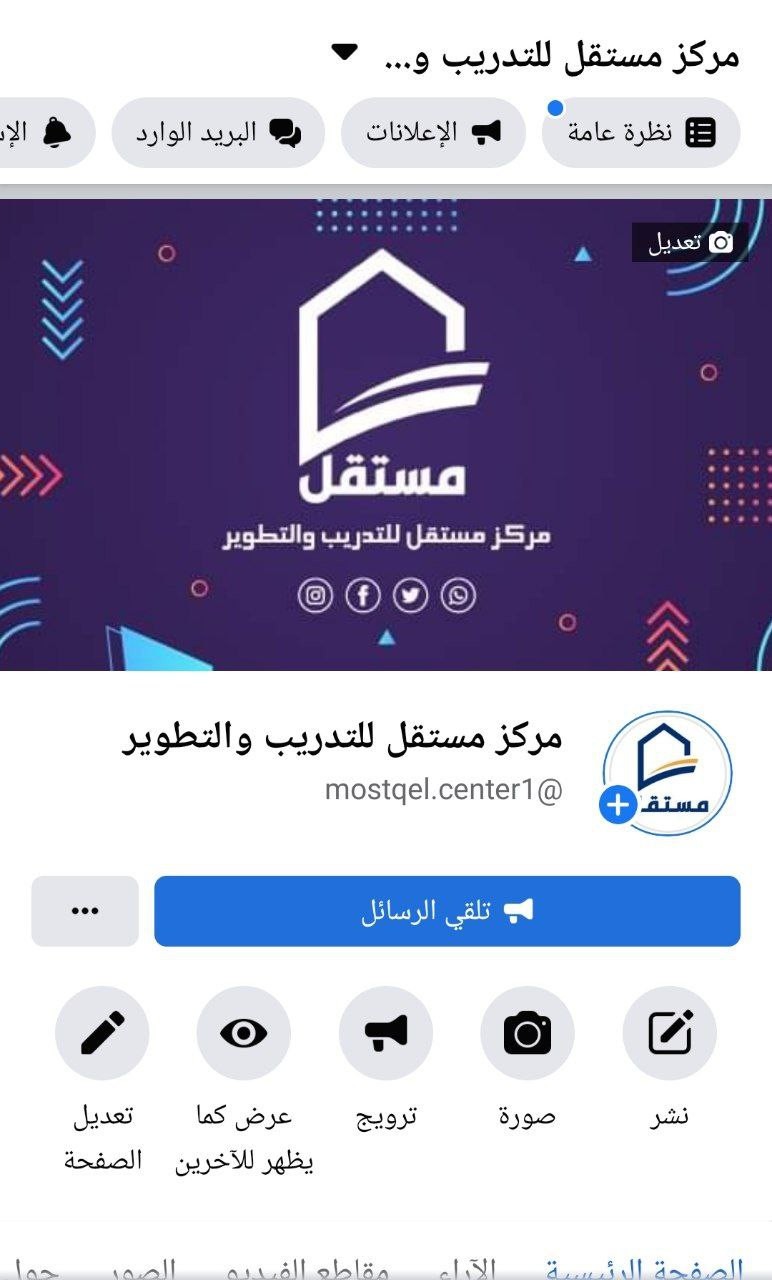Viewport: 772px width, 1280px height.
Task: Open the three-dots more options button
Action: tap(85, 911)
